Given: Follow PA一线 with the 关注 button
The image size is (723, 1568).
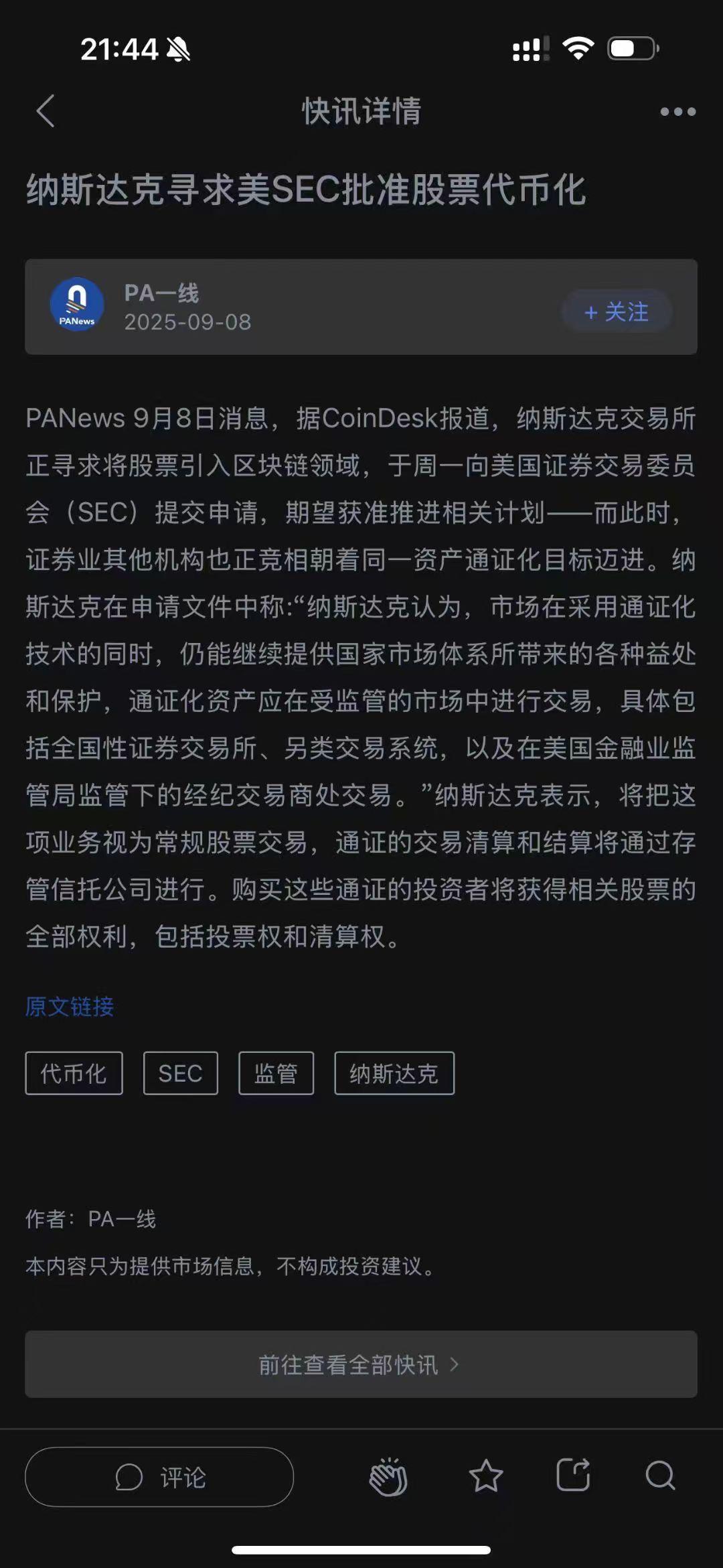Looking at the screenshot, I should click(617, 311).
